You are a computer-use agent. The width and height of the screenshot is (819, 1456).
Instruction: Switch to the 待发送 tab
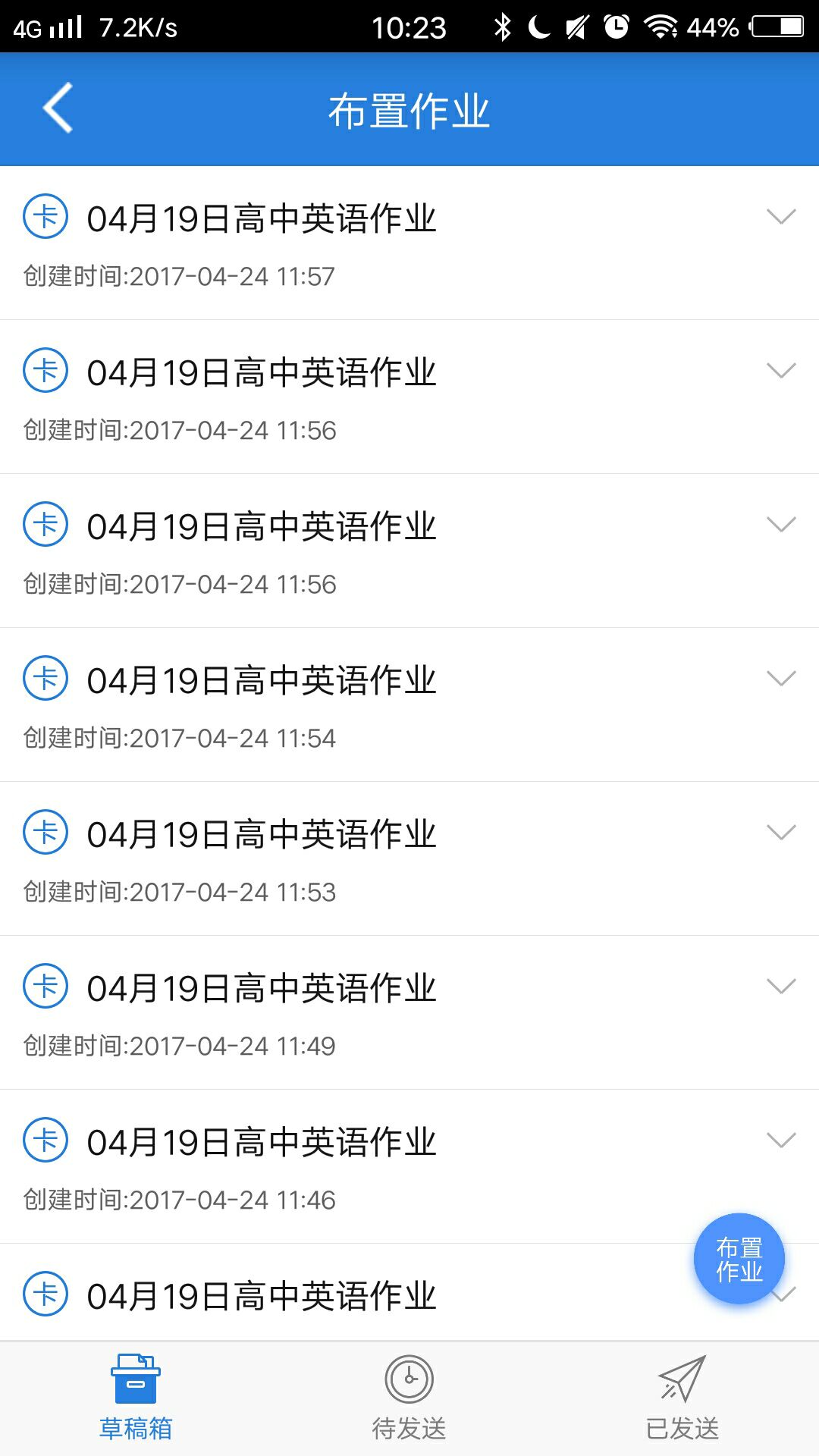[409, 1398]
